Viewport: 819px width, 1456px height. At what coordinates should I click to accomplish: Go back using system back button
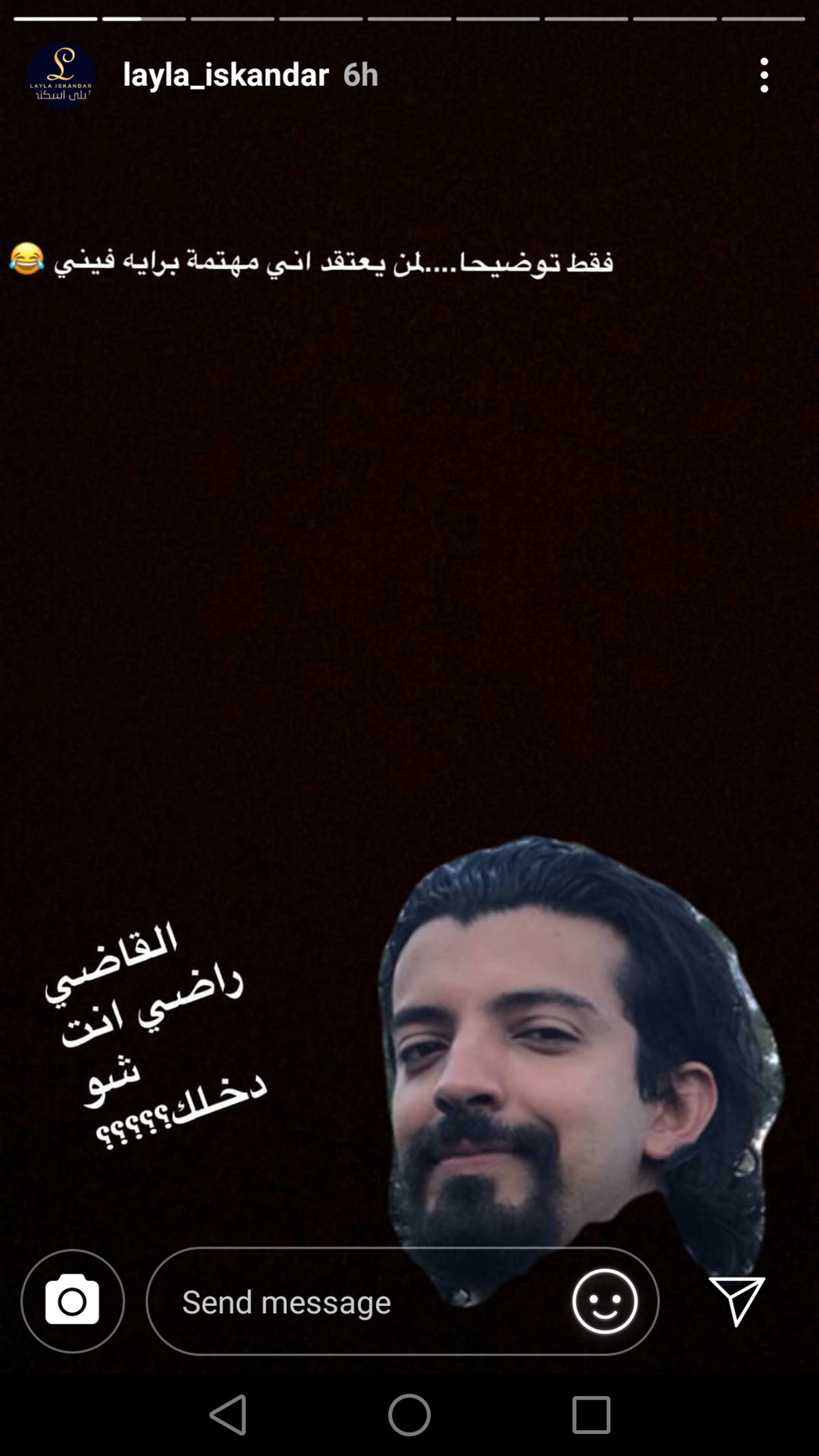[229, 1415]
